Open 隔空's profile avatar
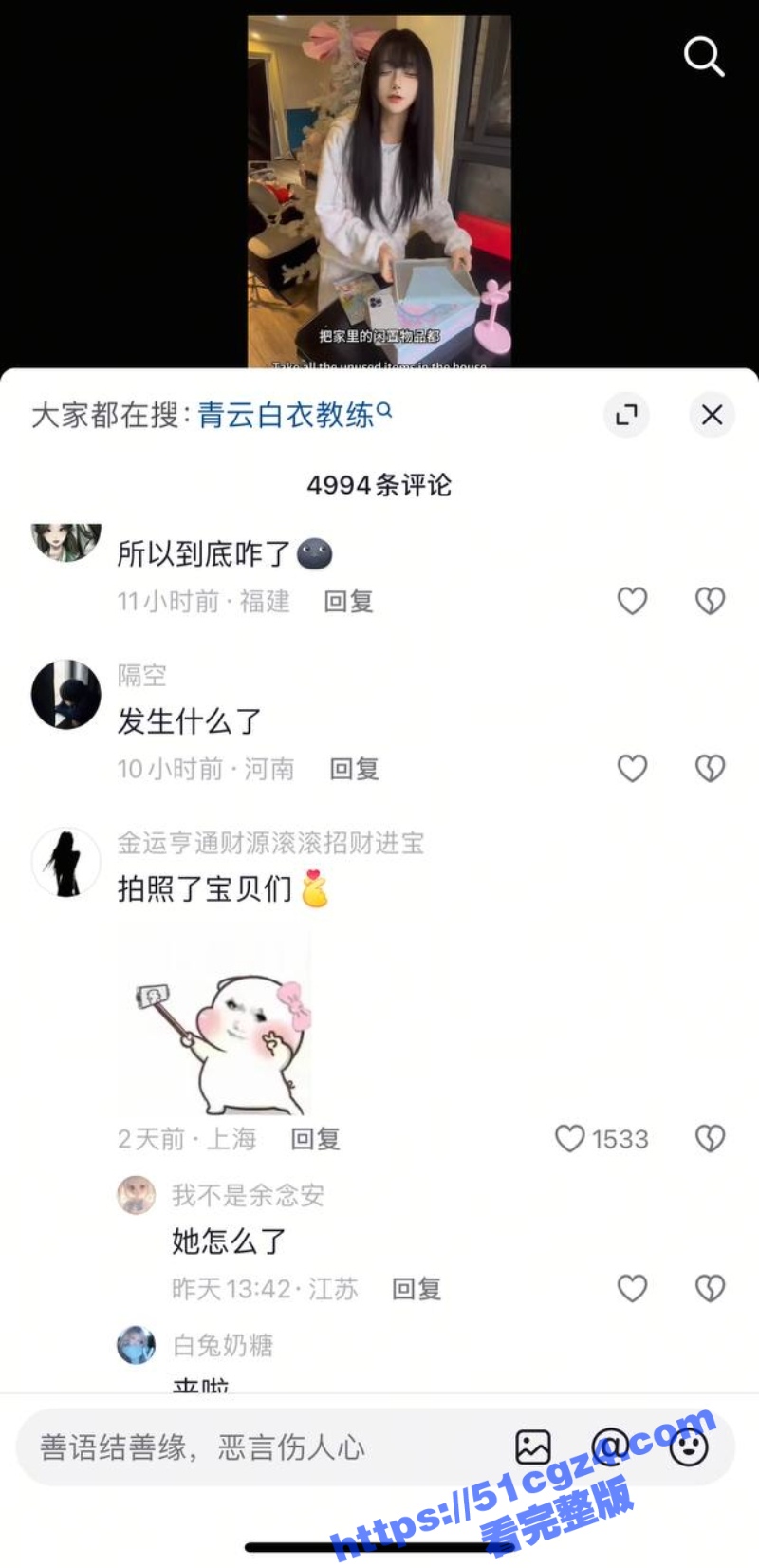Viewport: 759px width, 1568px height. (65, 695)
